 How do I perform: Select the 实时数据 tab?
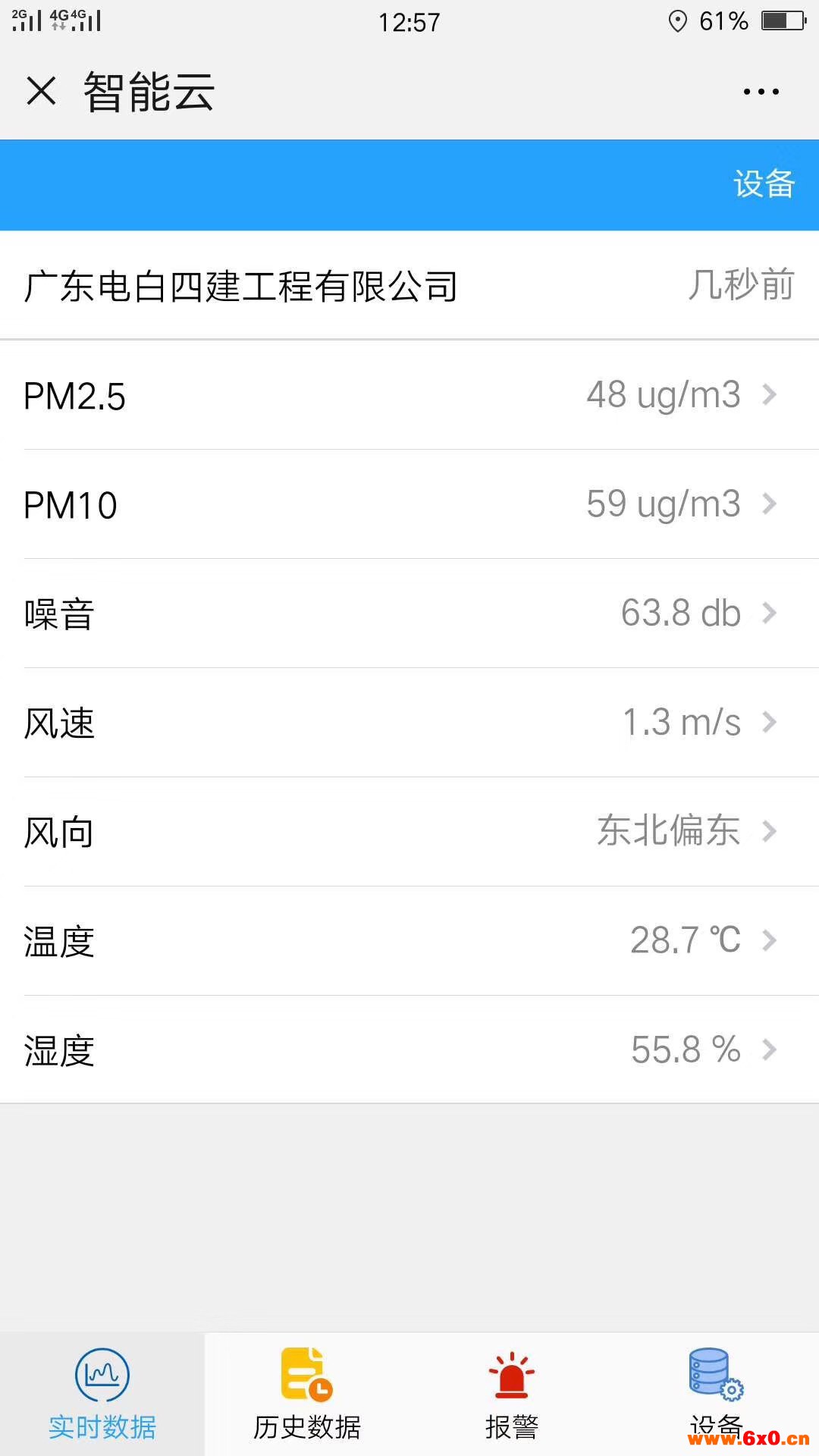[102, 1395]
